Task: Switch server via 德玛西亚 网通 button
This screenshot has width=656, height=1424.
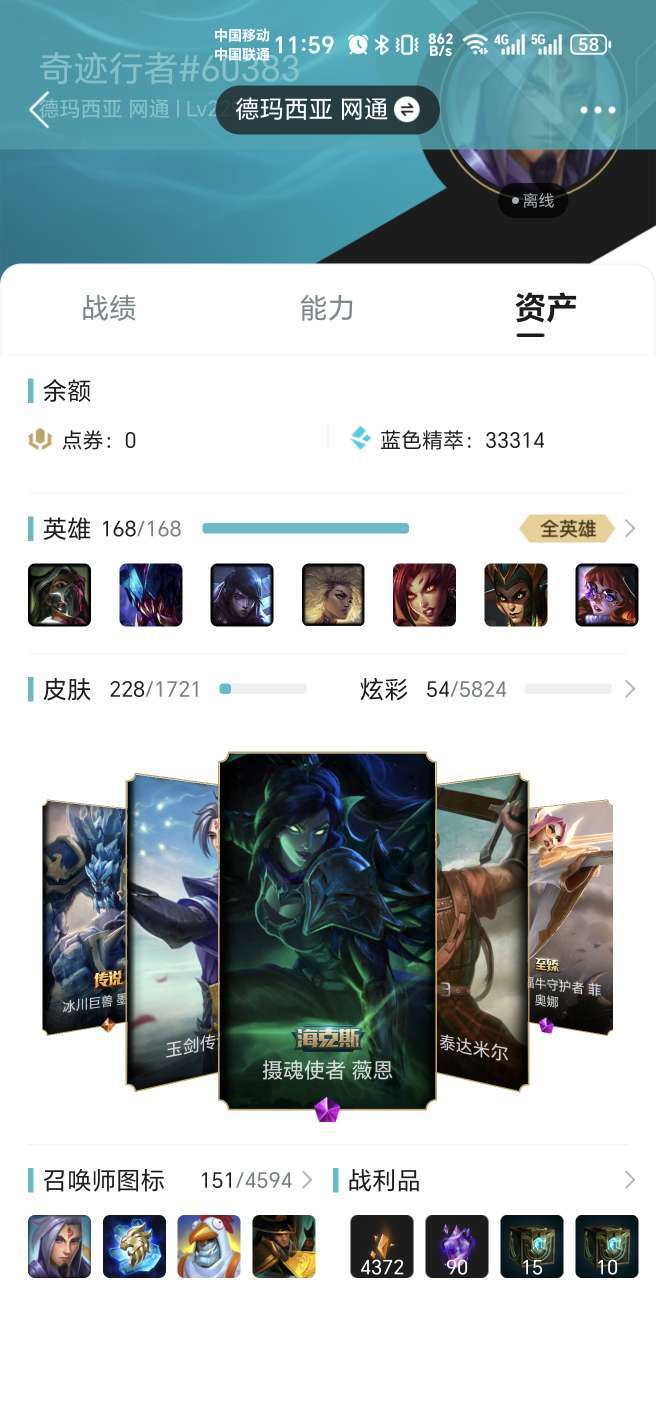Action: (x=328, y=110)
